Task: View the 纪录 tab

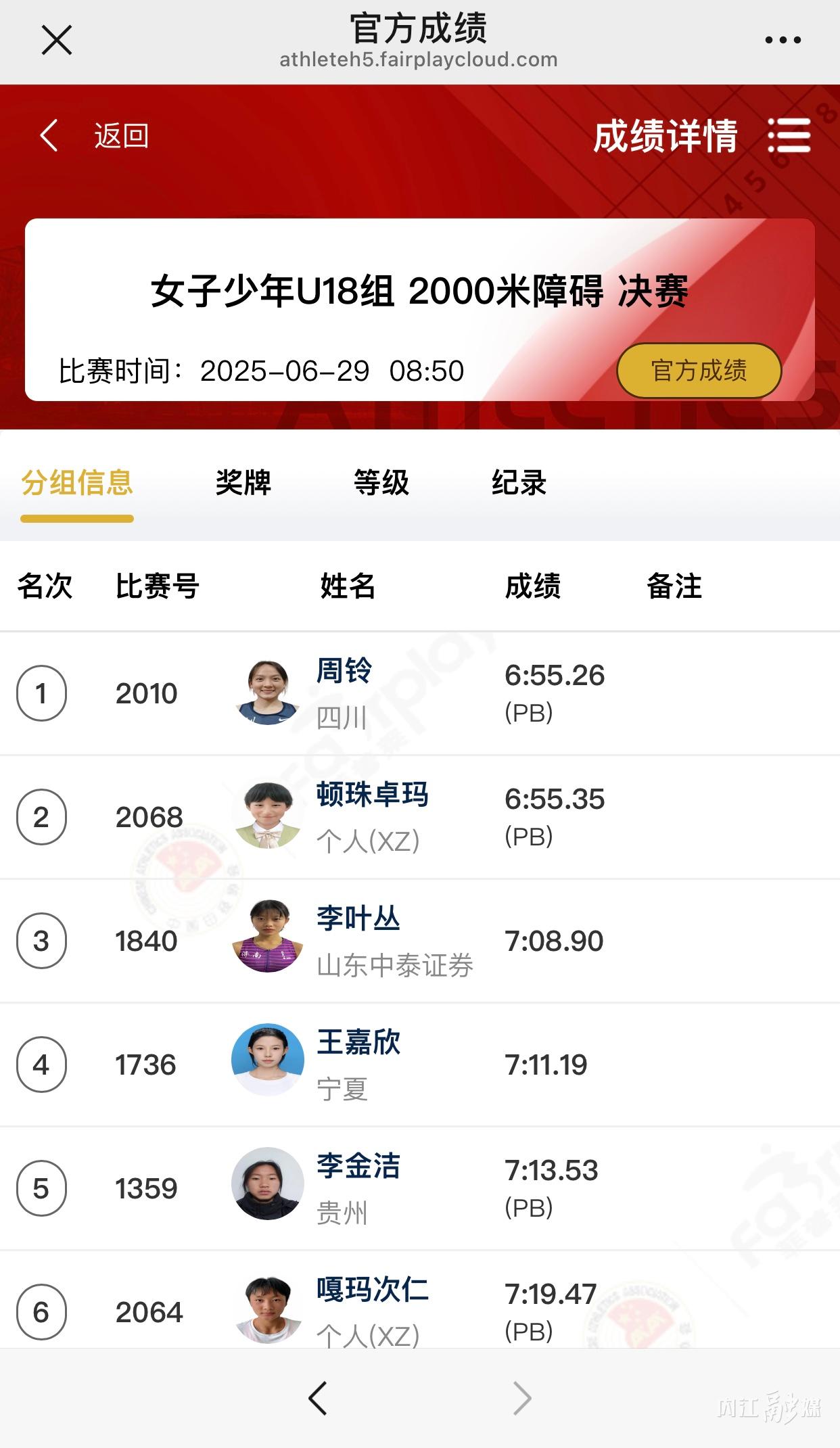Action: point(519,483)
